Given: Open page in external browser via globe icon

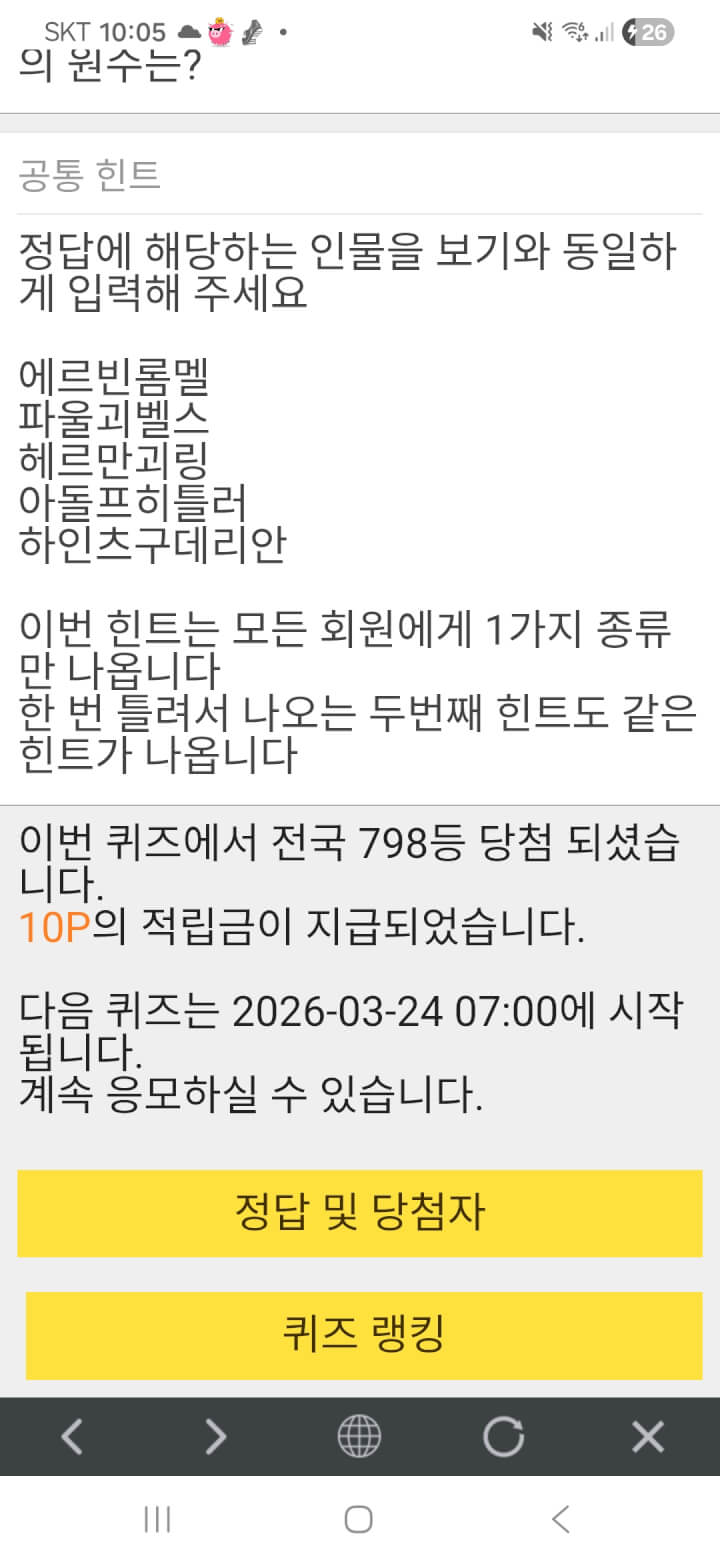Looking at the screenshot, I should point(359,1437).
